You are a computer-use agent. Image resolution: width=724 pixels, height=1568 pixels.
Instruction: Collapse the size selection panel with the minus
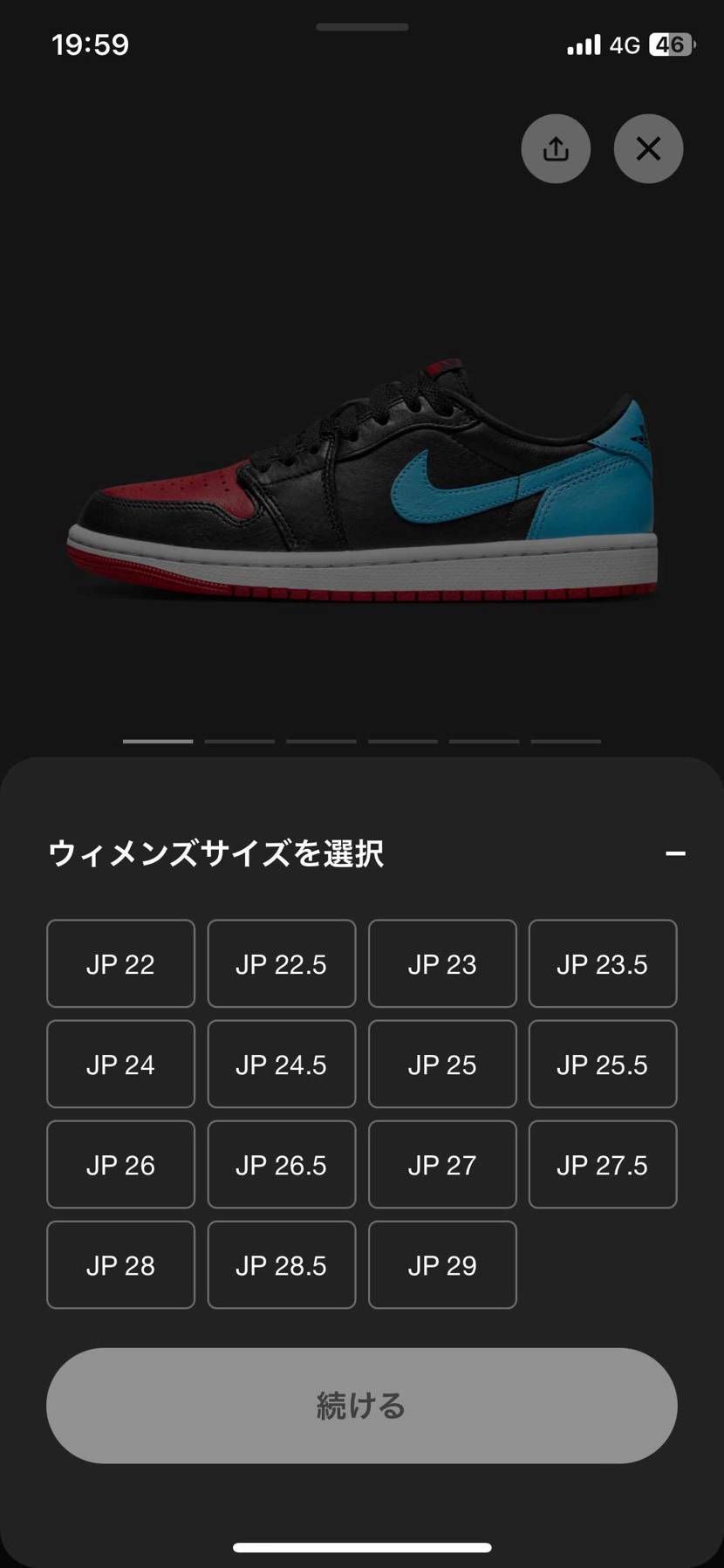click(x=678, y=854)
